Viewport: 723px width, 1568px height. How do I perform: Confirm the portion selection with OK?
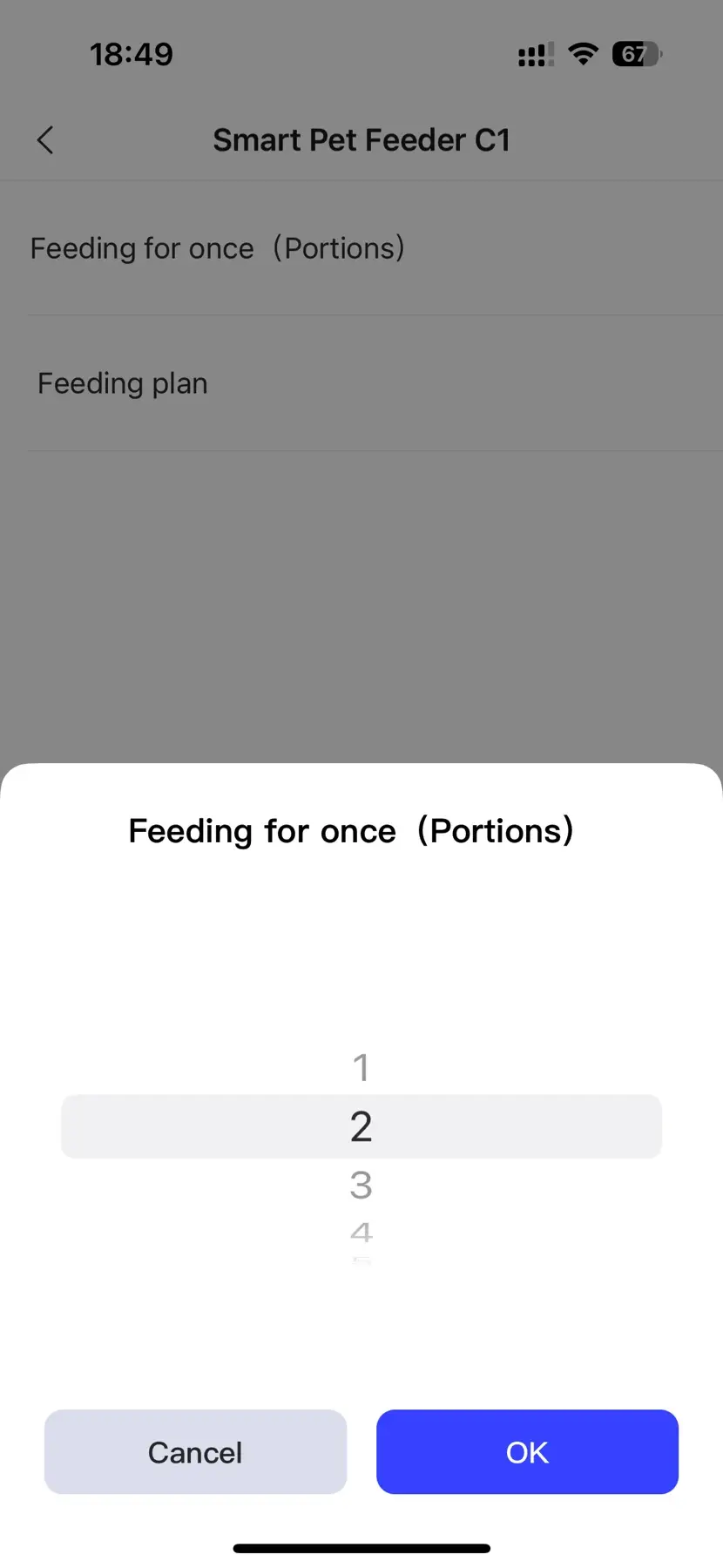[x=527, y=1452]
